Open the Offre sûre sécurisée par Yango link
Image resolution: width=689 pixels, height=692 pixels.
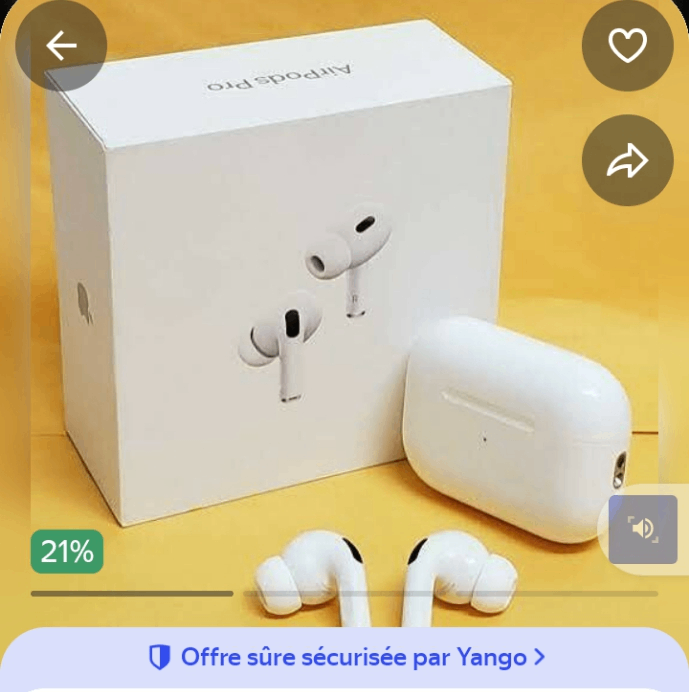click(346, 657)
